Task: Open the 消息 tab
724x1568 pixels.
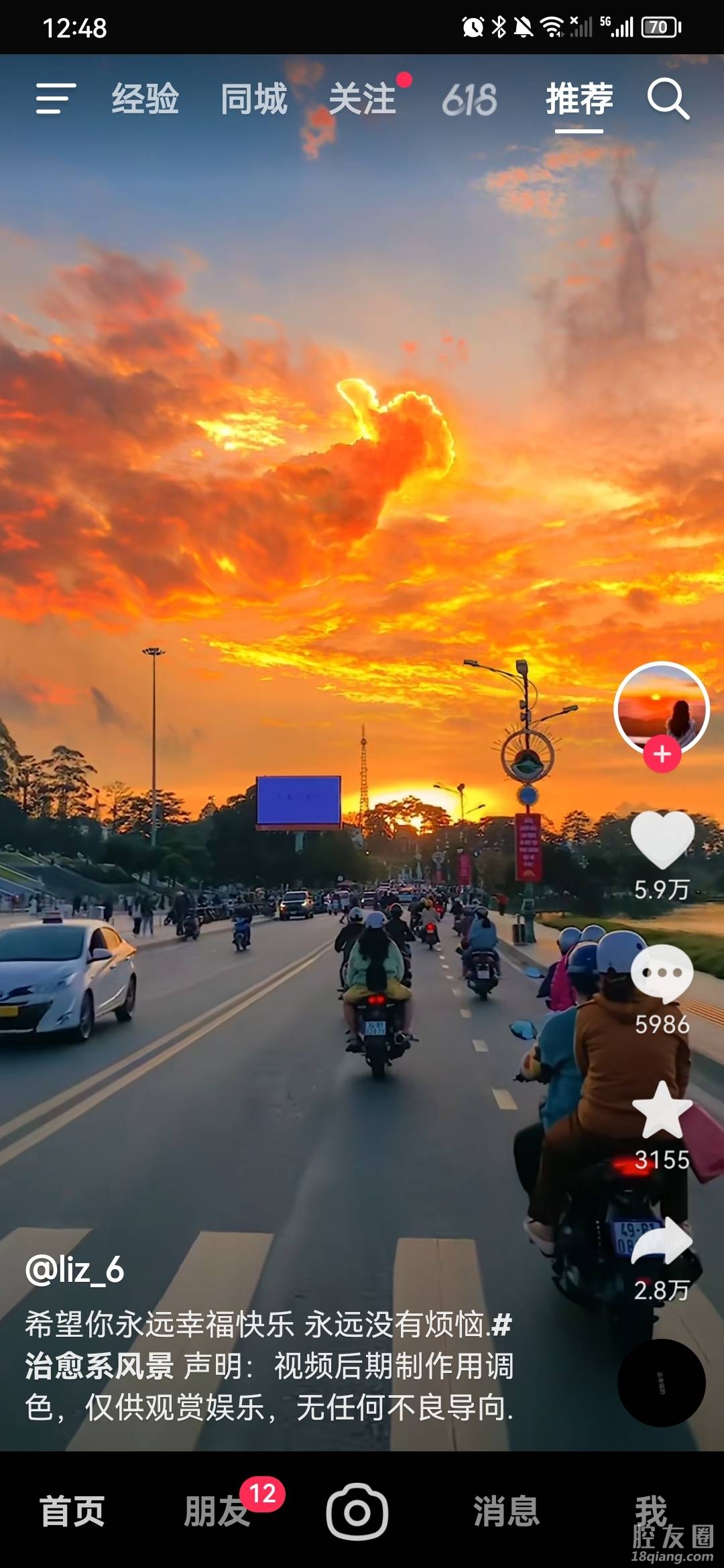Action: click(507, 1512)
